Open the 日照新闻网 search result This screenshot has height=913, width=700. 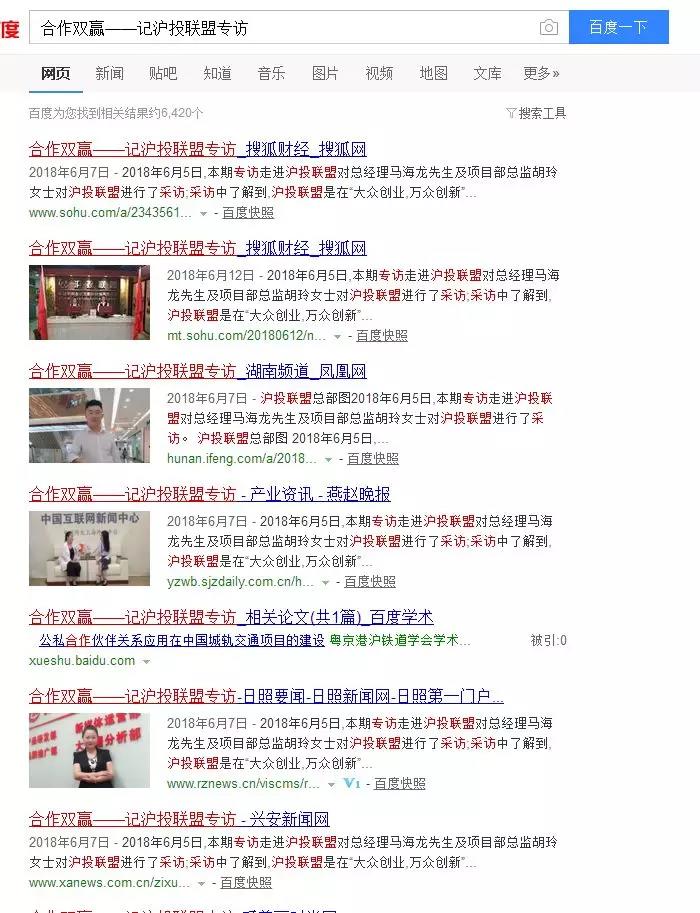click(x=266, y=696)
